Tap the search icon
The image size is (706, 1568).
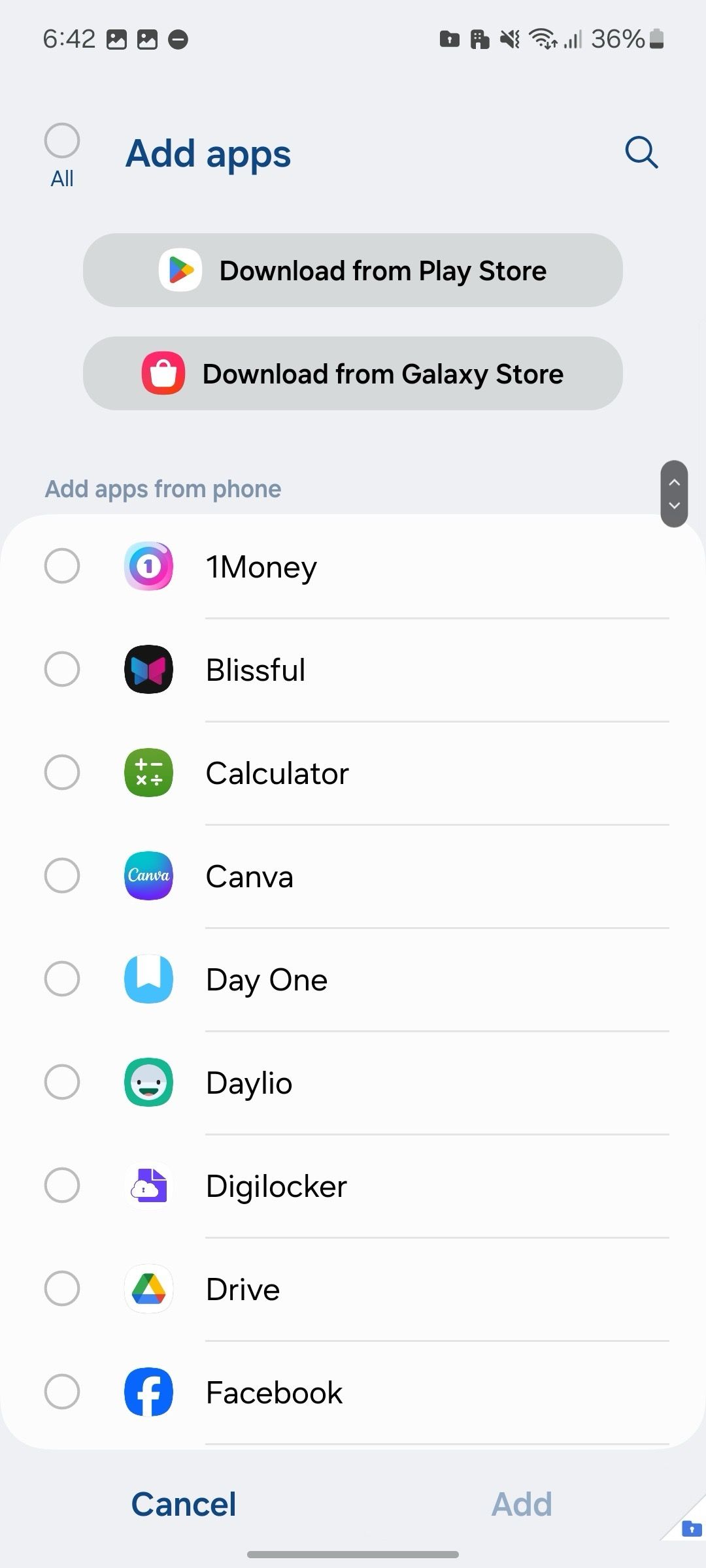pyautogui.click(x=641, y=152)
